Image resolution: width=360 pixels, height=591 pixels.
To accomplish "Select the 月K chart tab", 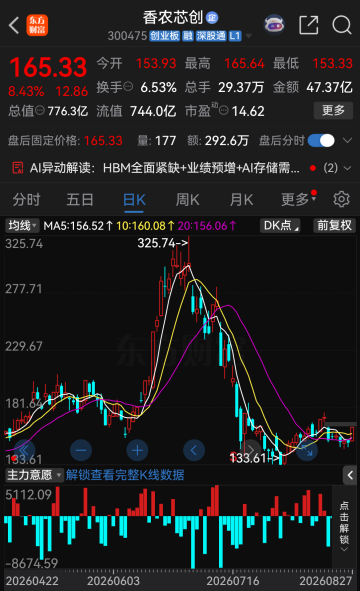I will pos(241,199).
